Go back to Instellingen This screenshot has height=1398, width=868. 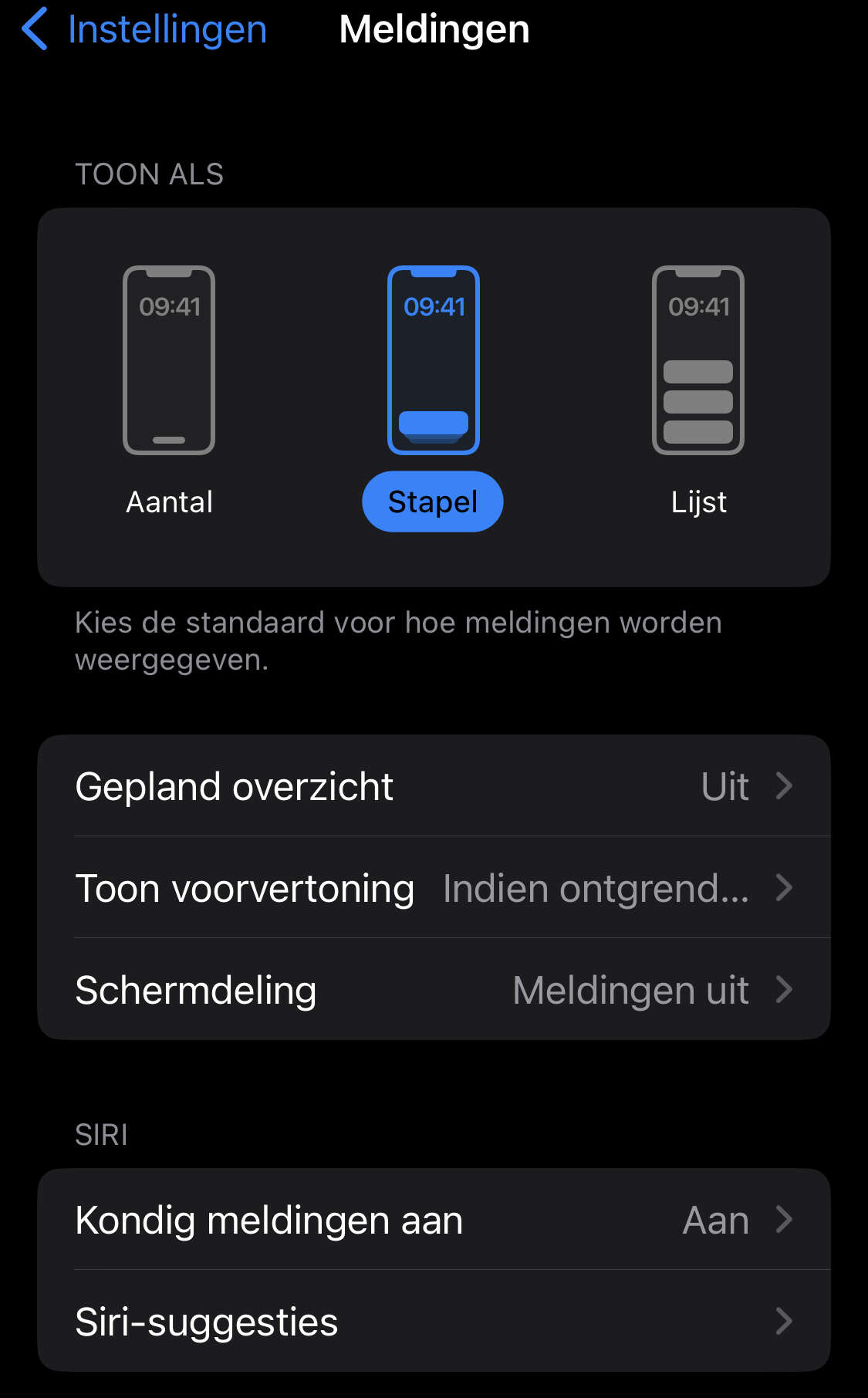coord(144,29)
